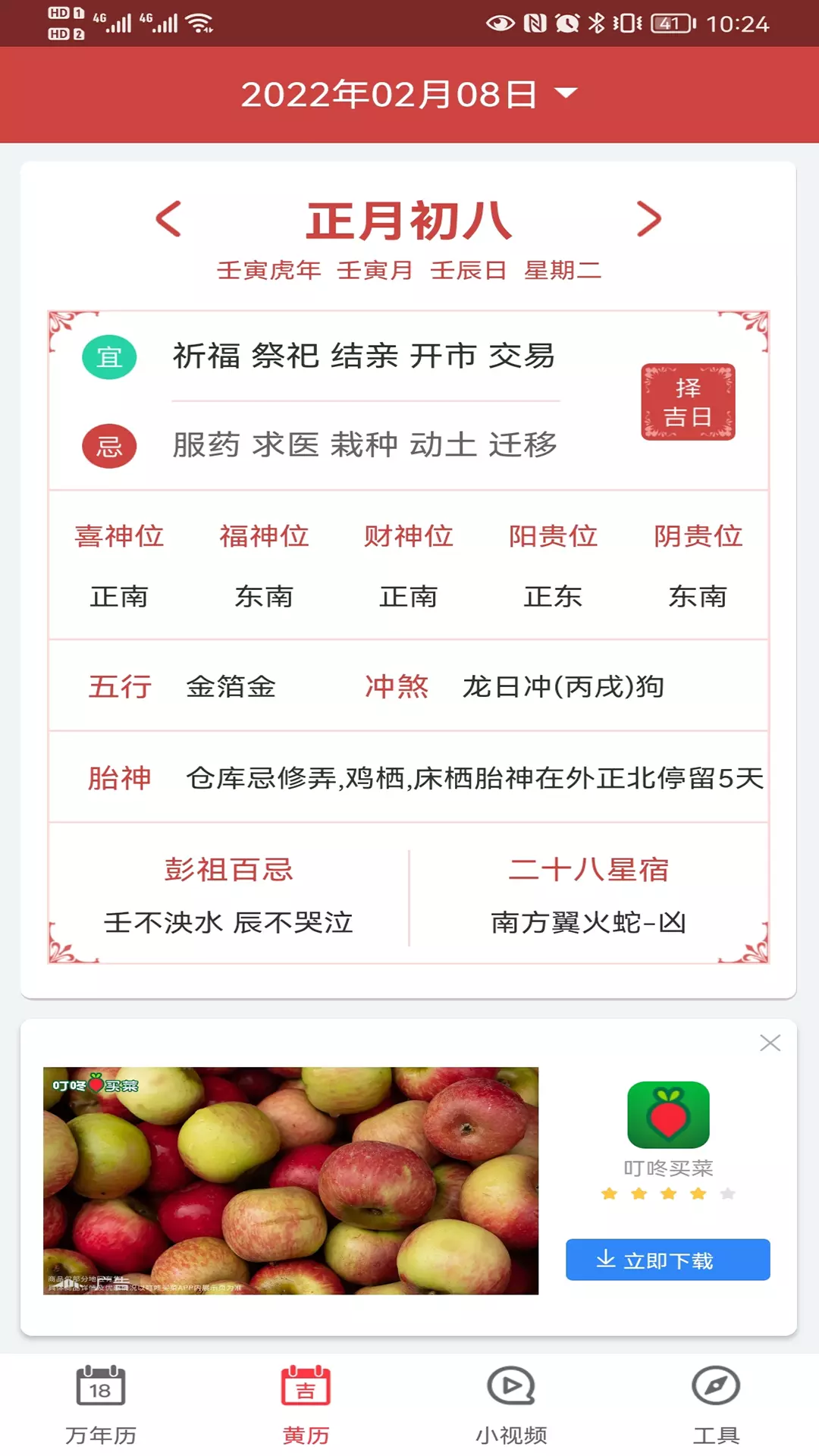
Task: Open the date picker dropdown 2022年02月08日
Action: click(409, 95)
